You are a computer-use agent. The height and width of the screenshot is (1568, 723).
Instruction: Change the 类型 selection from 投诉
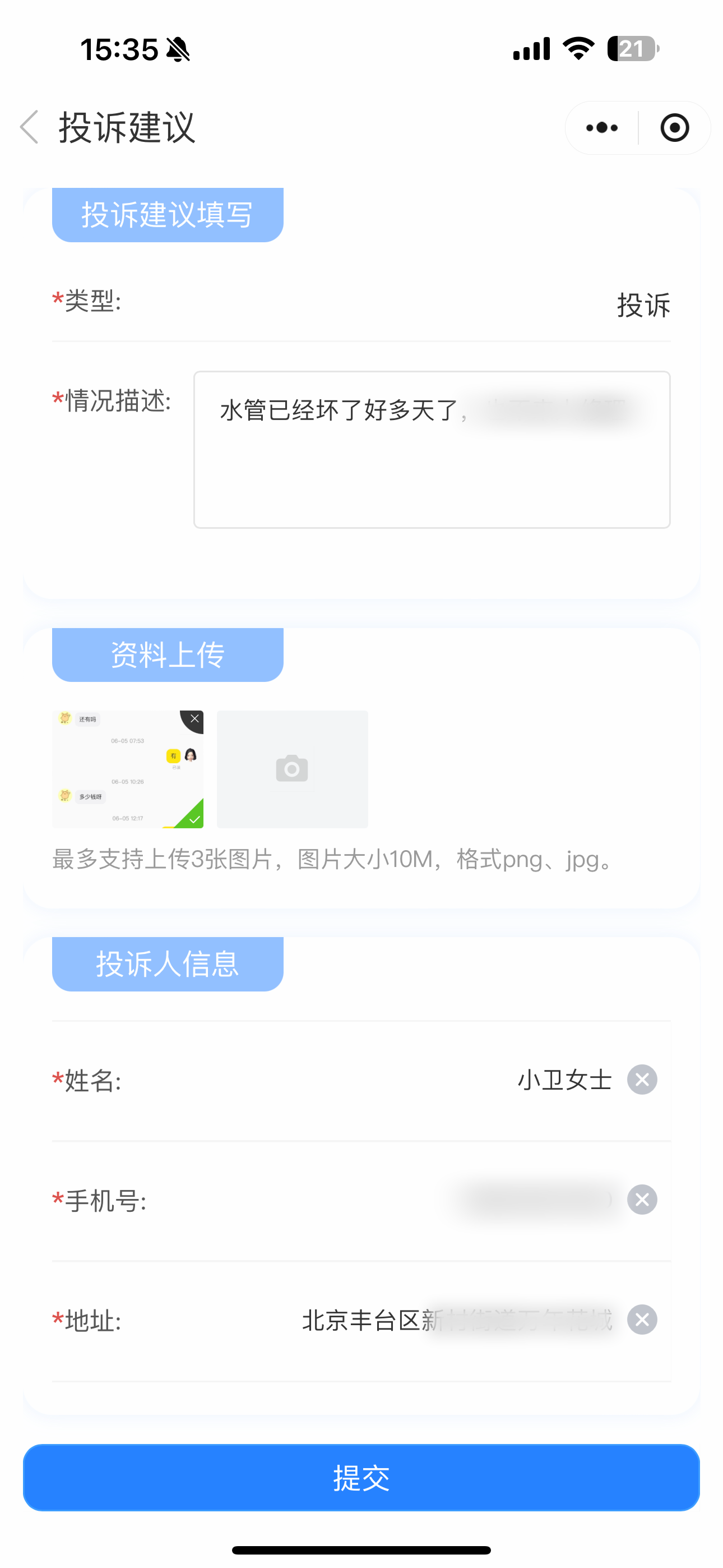[643, 305]
